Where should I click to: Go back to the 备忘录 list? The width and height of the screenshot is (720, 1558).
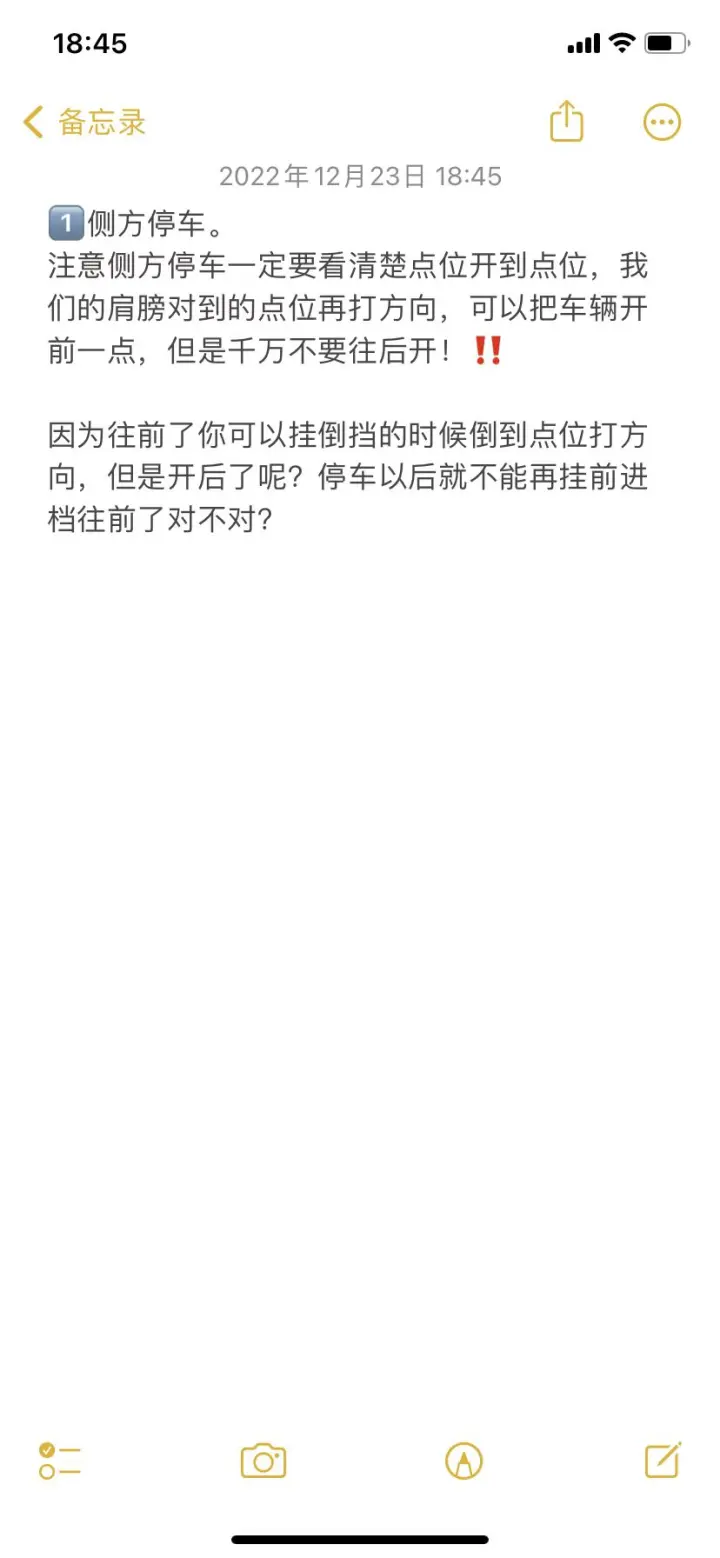(85, 123)
